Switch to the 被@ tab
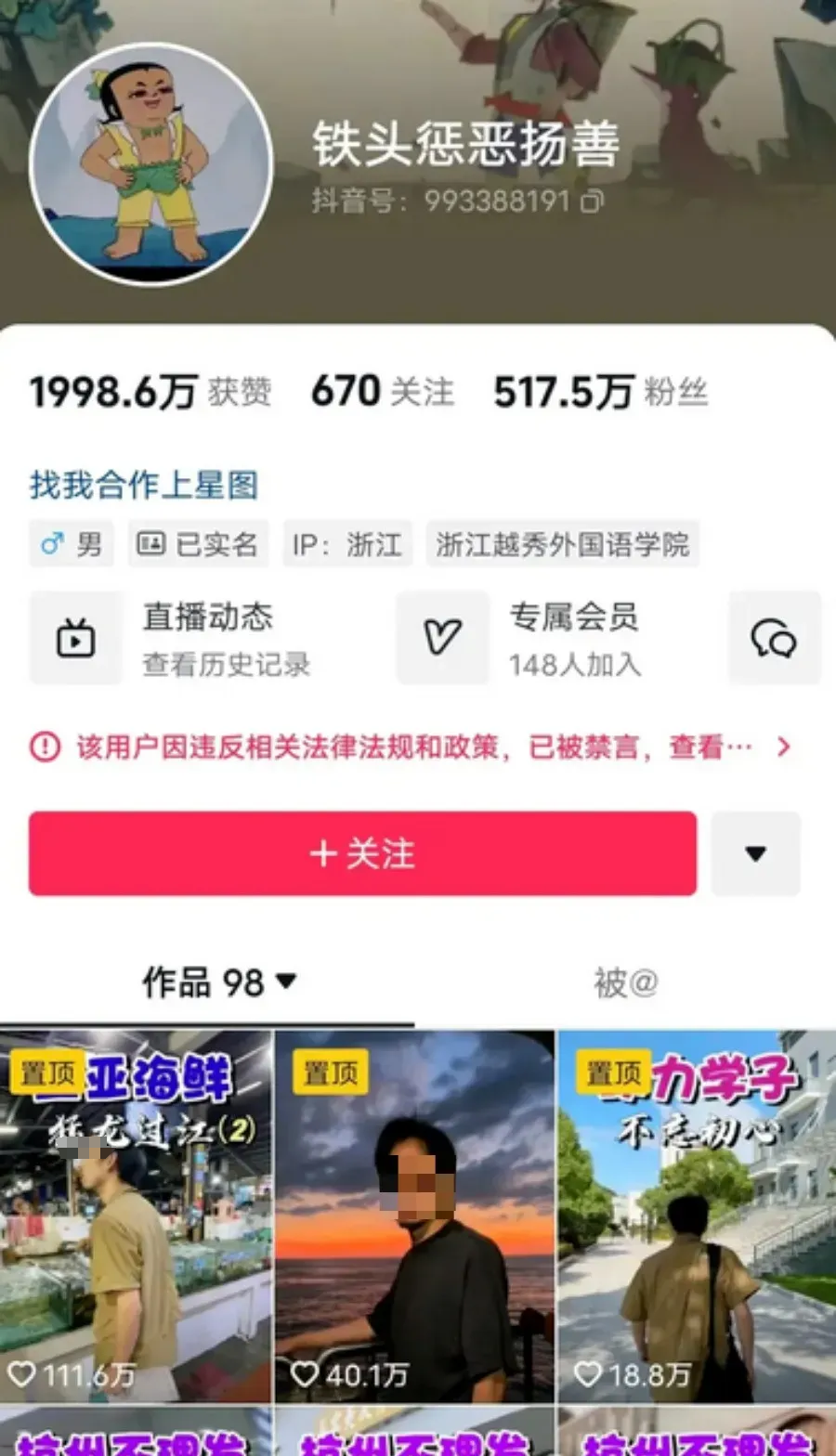Screen dimensions: 836x1456 pos(625,982)
